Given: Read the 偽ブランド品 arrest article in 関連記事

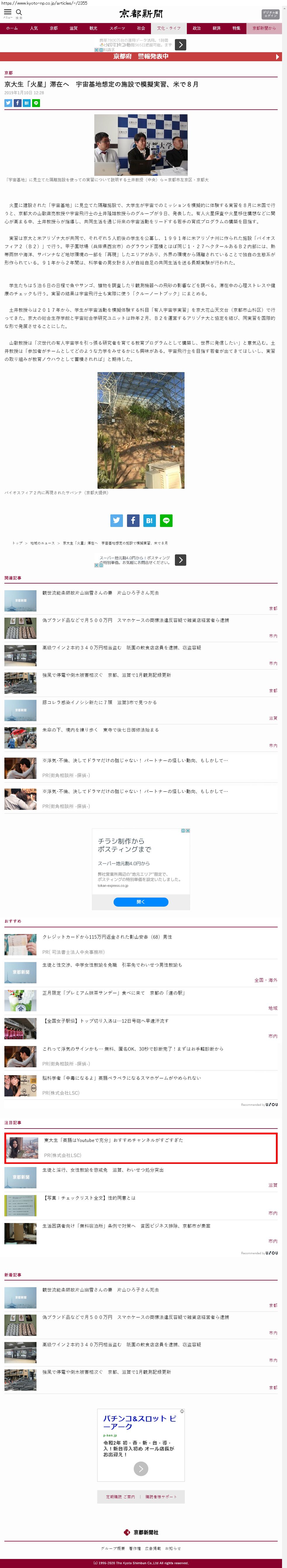Looking at the screenshot, I should point(135,620).
